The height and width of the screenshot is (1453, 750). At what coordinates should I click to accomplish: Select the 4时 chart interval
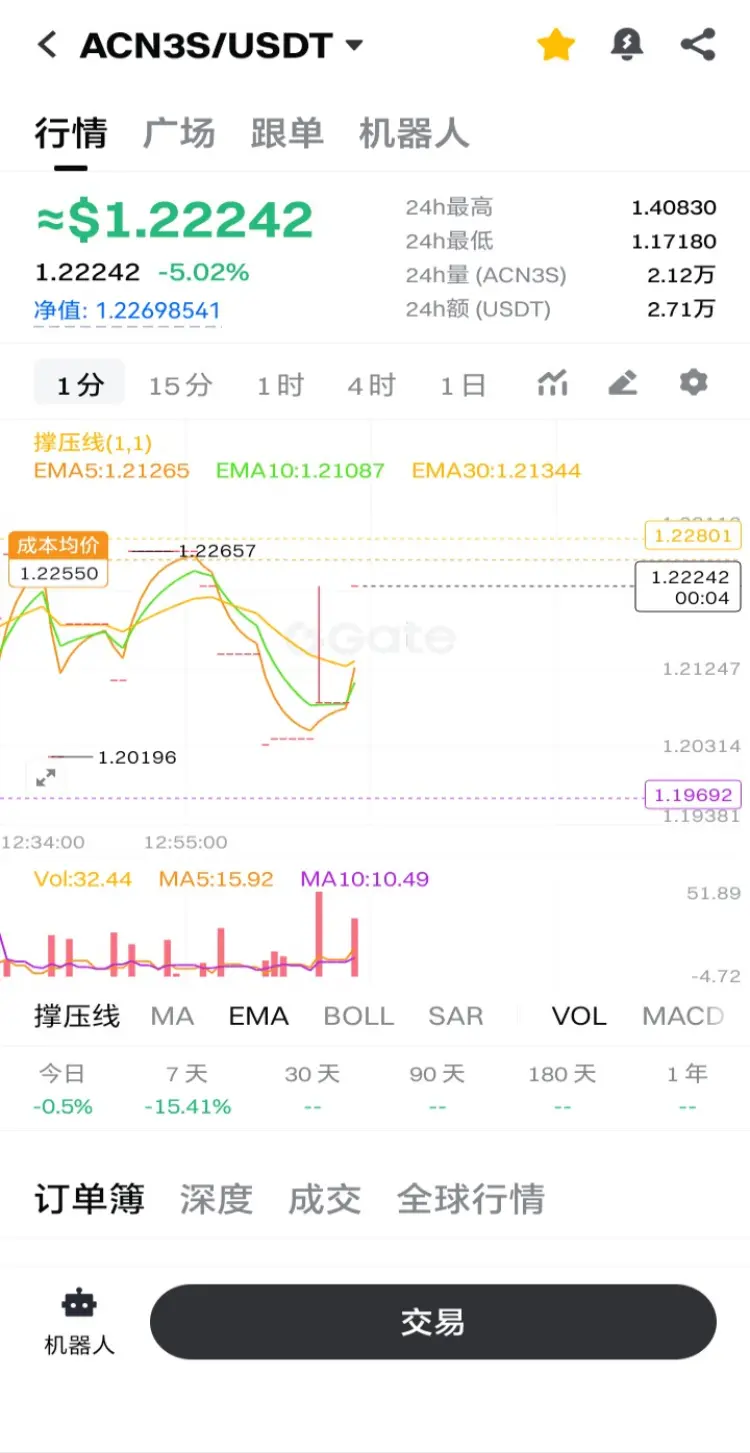pyautogui.click(x=371, y=385)
